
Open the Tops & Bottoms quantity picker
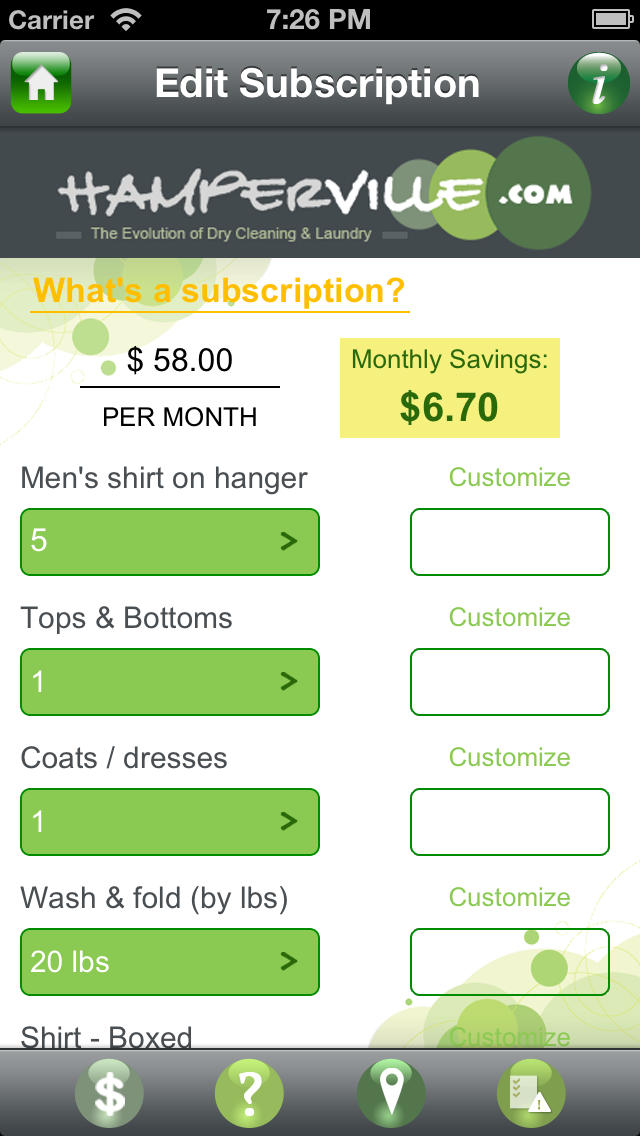pos(170,682)
